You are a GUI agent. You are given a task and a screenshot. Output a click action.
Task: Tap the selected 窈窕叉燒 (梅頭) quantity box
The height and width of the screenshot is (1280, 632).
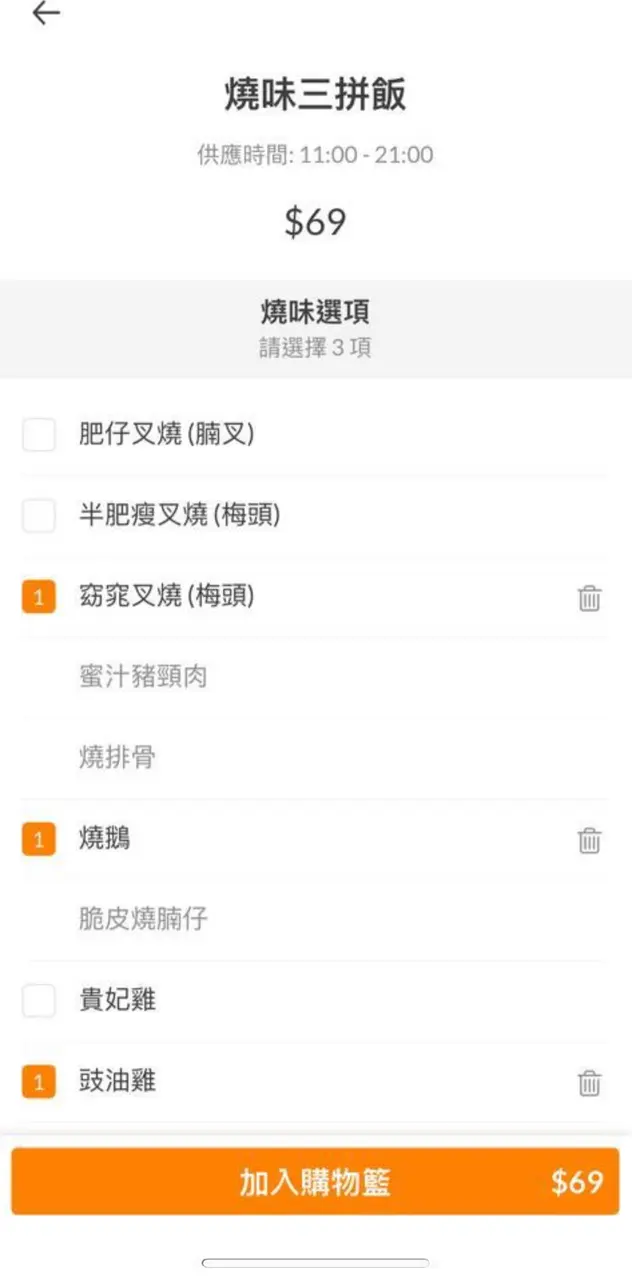click(x=39, y=598)
